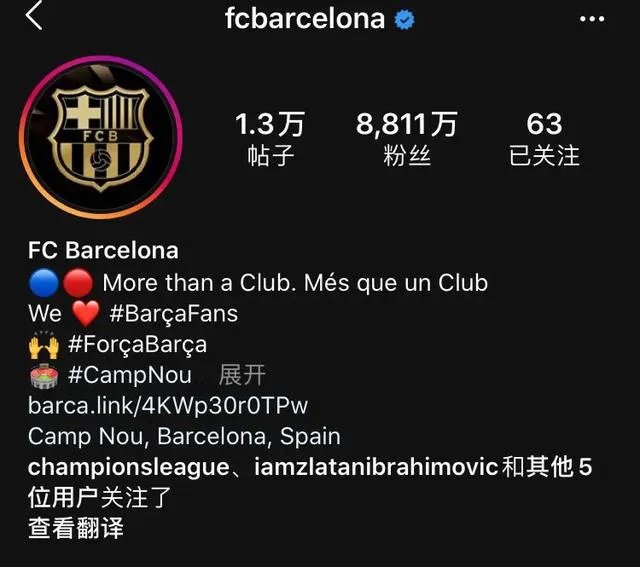640x567 pixels.
Task: Open the 63 following list
Action: pos(544,138)
